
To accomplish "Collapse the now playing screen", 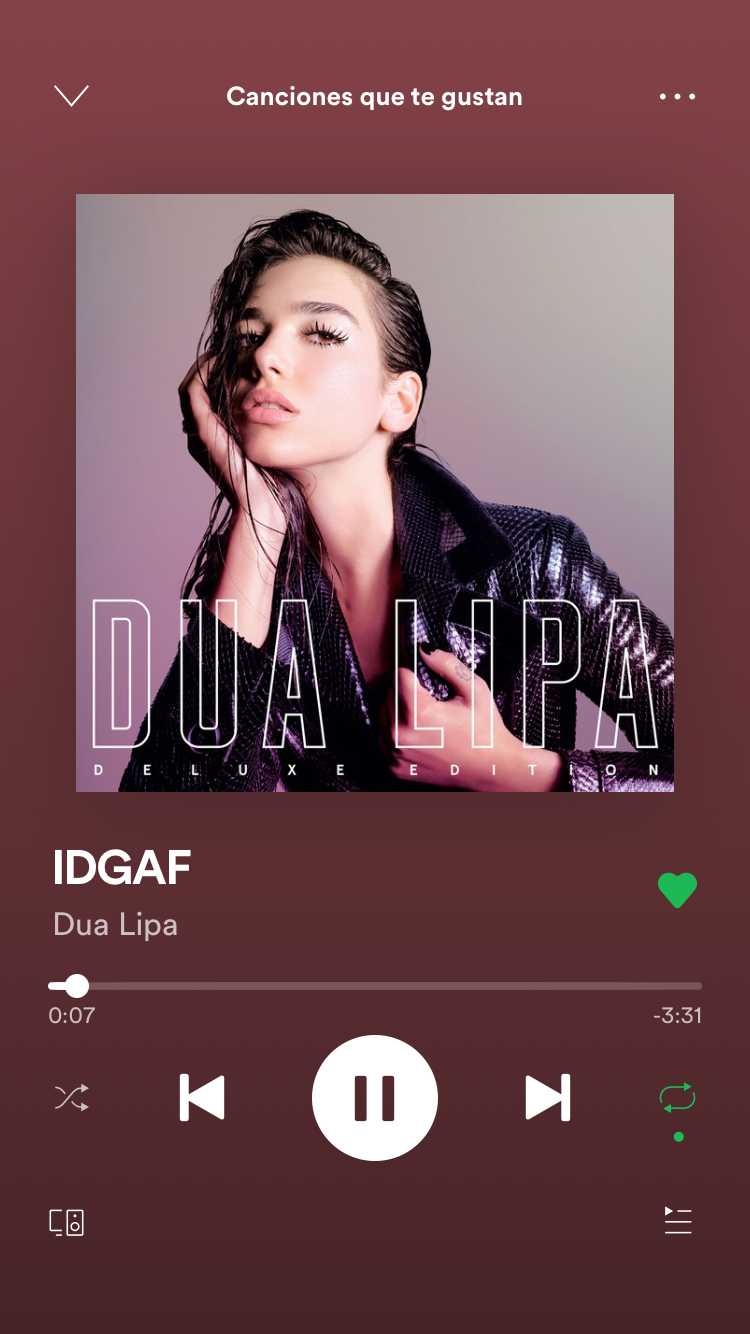I will coord(71,97).
